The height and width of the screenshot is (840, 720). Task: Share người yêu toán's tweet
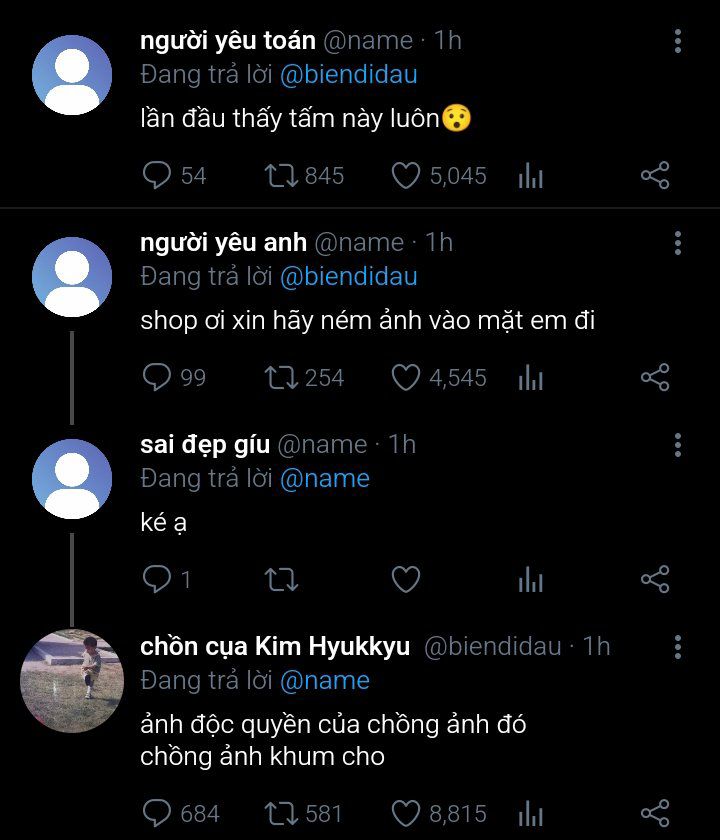654,177
